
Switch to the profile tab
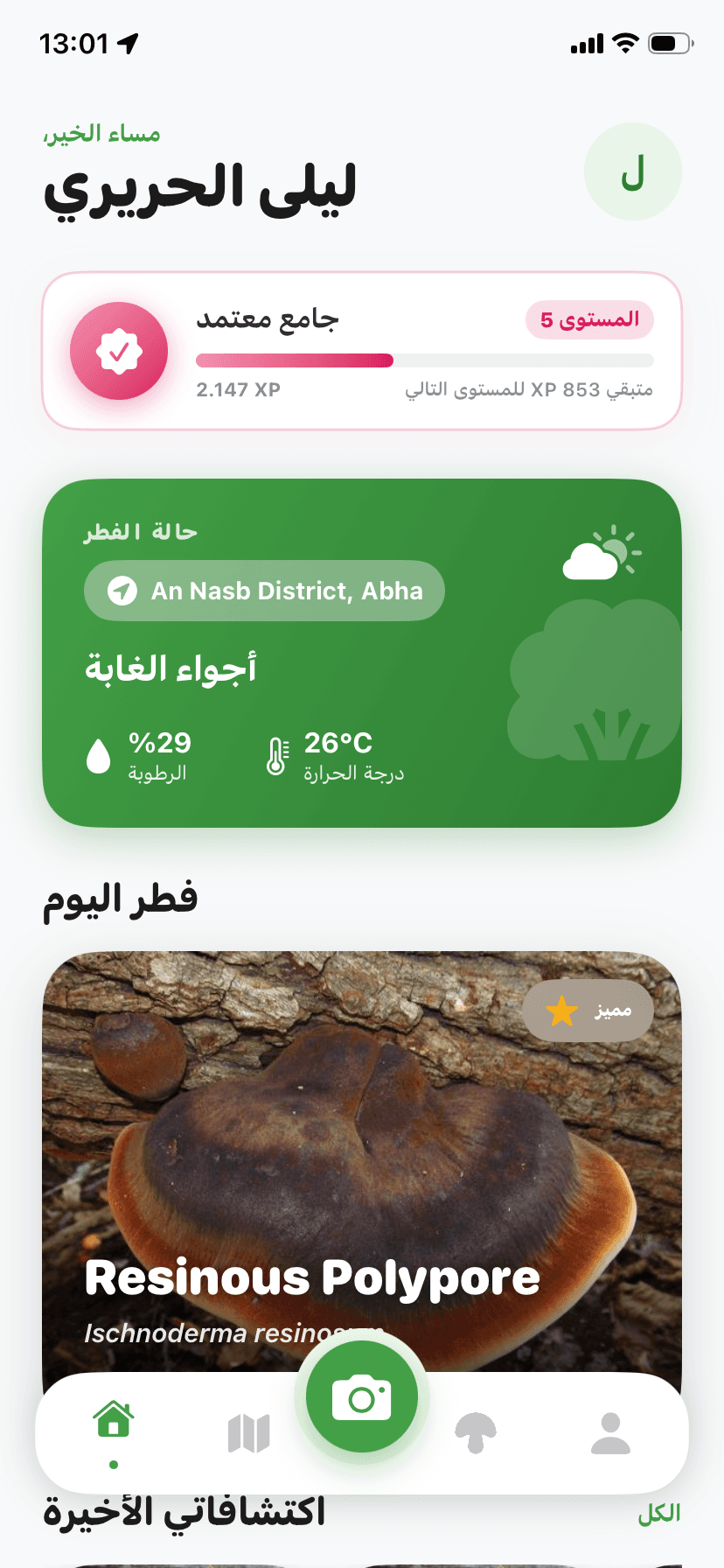click(610, 1433)
